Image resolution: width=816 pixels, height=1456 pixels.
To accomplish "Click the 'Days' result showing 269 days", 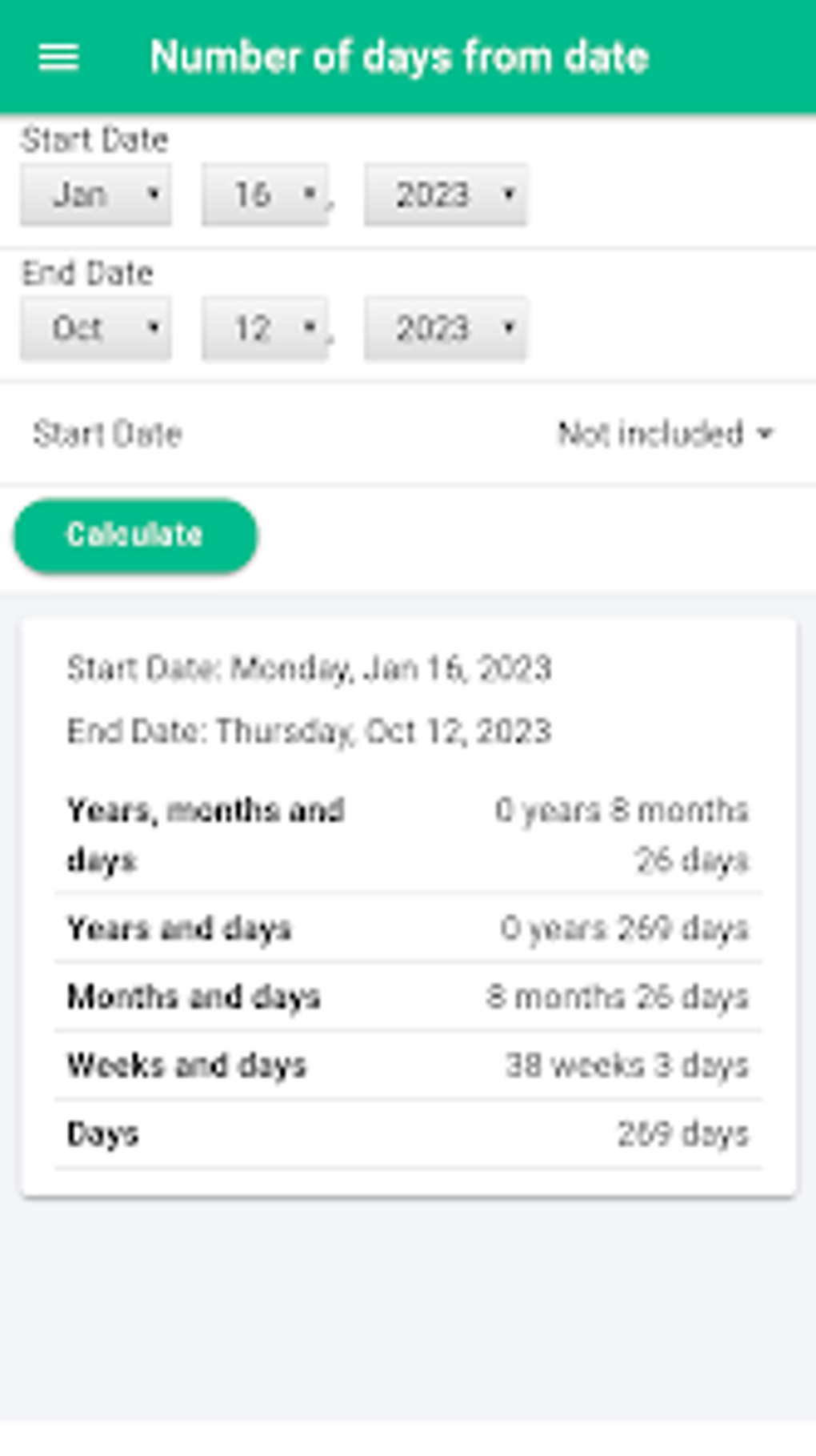I will [408, 1133].
